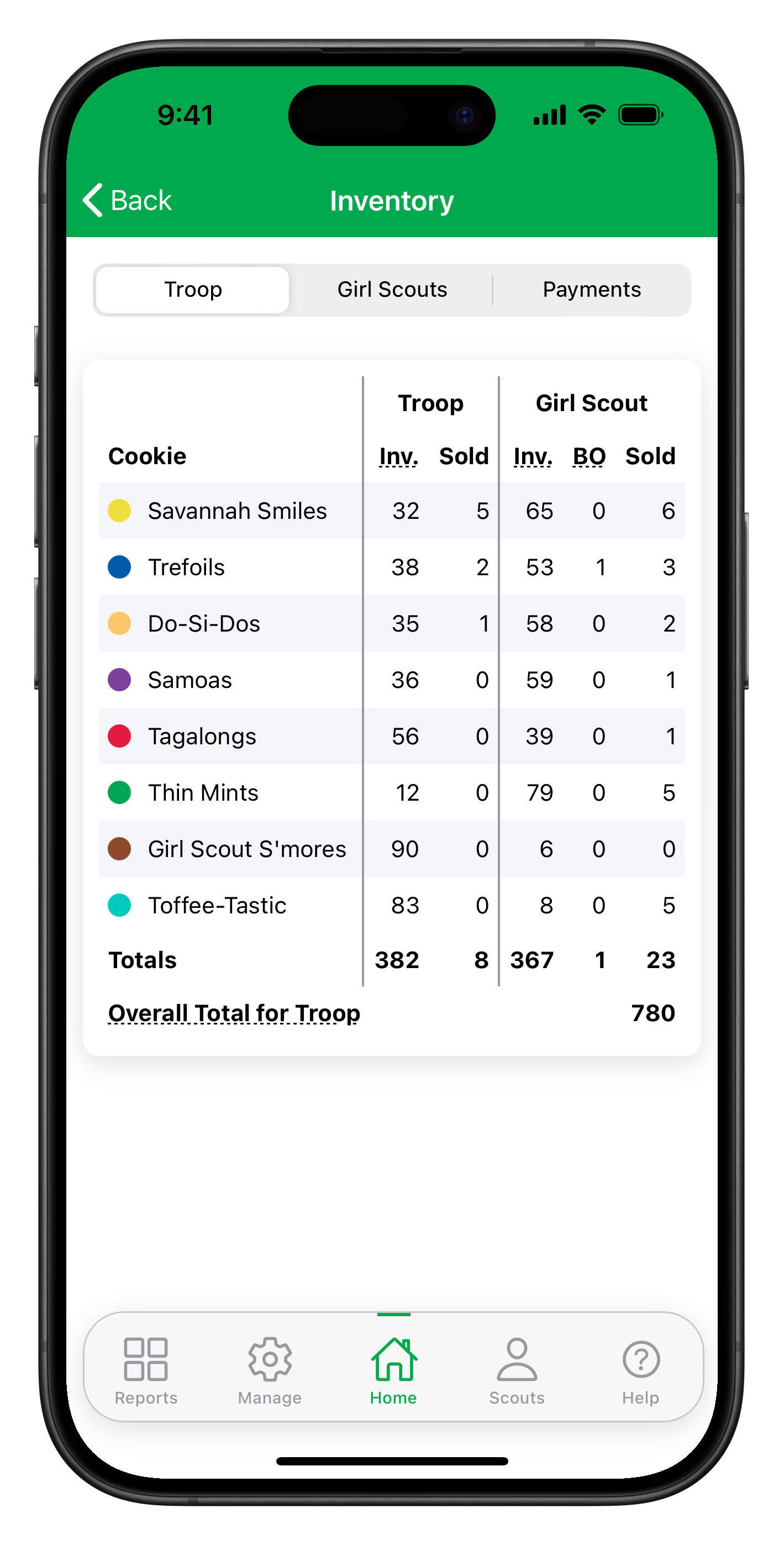Switch to the Girl Scouts segment
The width and height of the screenshot is (784, 1545).
[x=392, y=290]
